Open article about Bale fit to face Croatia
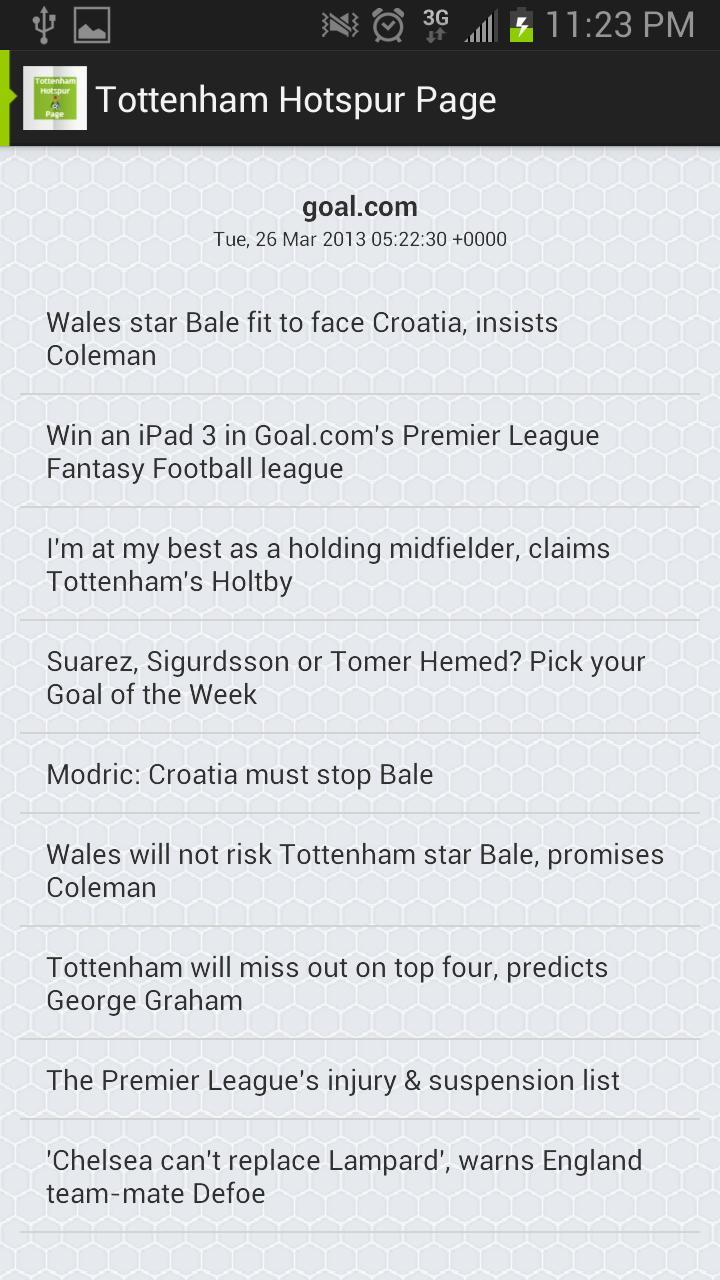Image resolution: width=720 pixels, height=1280 pixels. (x=300, y=339)
